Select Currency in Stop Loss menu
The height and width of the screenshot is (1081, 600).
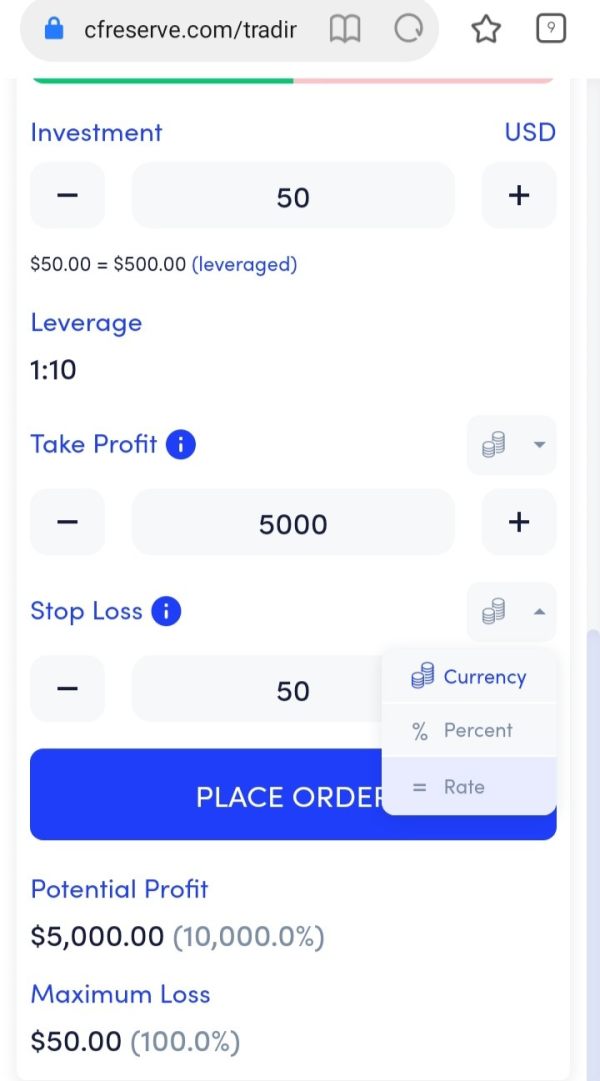[x=469, y=676]
